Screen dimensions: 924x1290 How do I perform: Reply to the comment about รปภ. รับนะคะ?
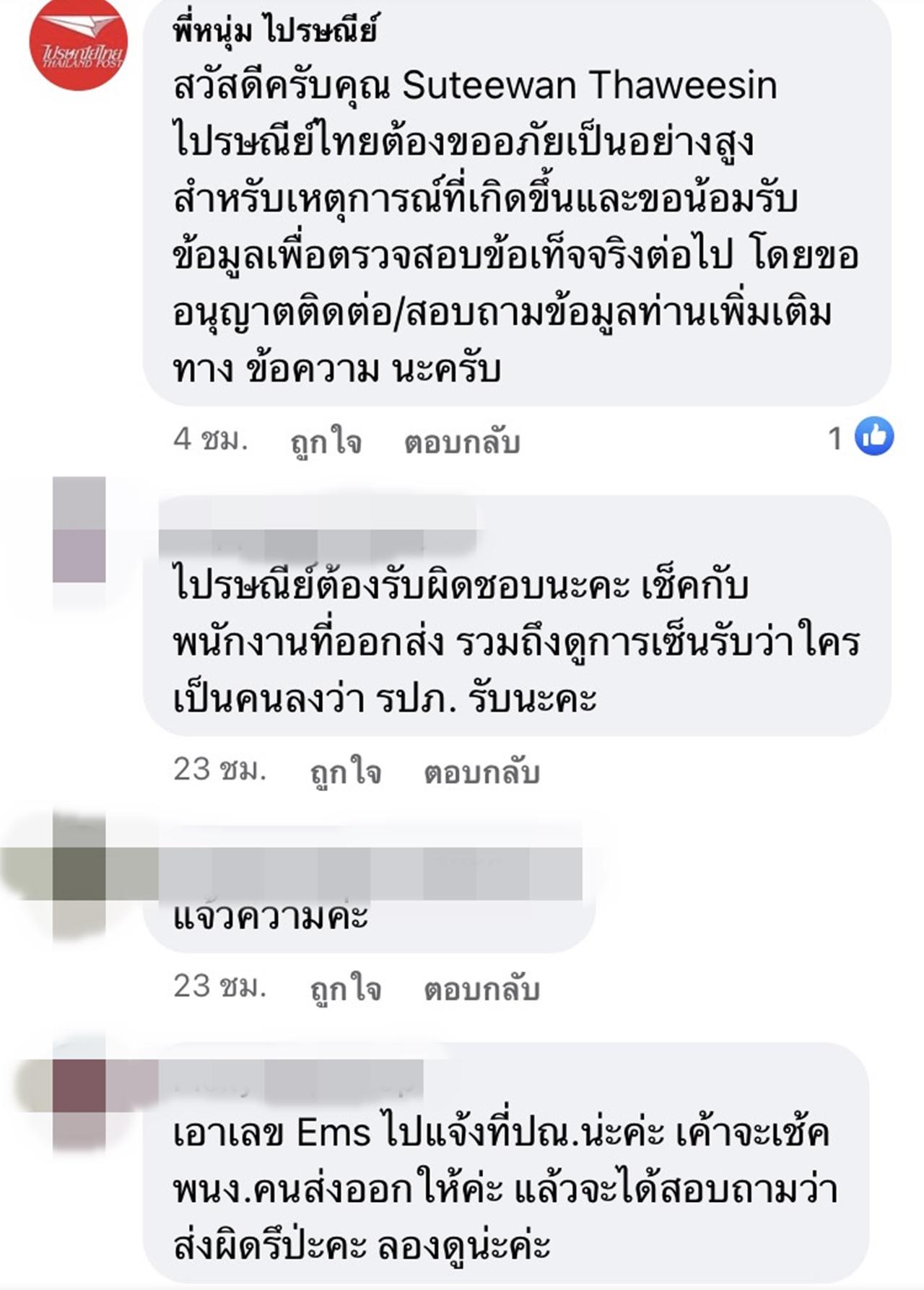click(x=481, y=772)
